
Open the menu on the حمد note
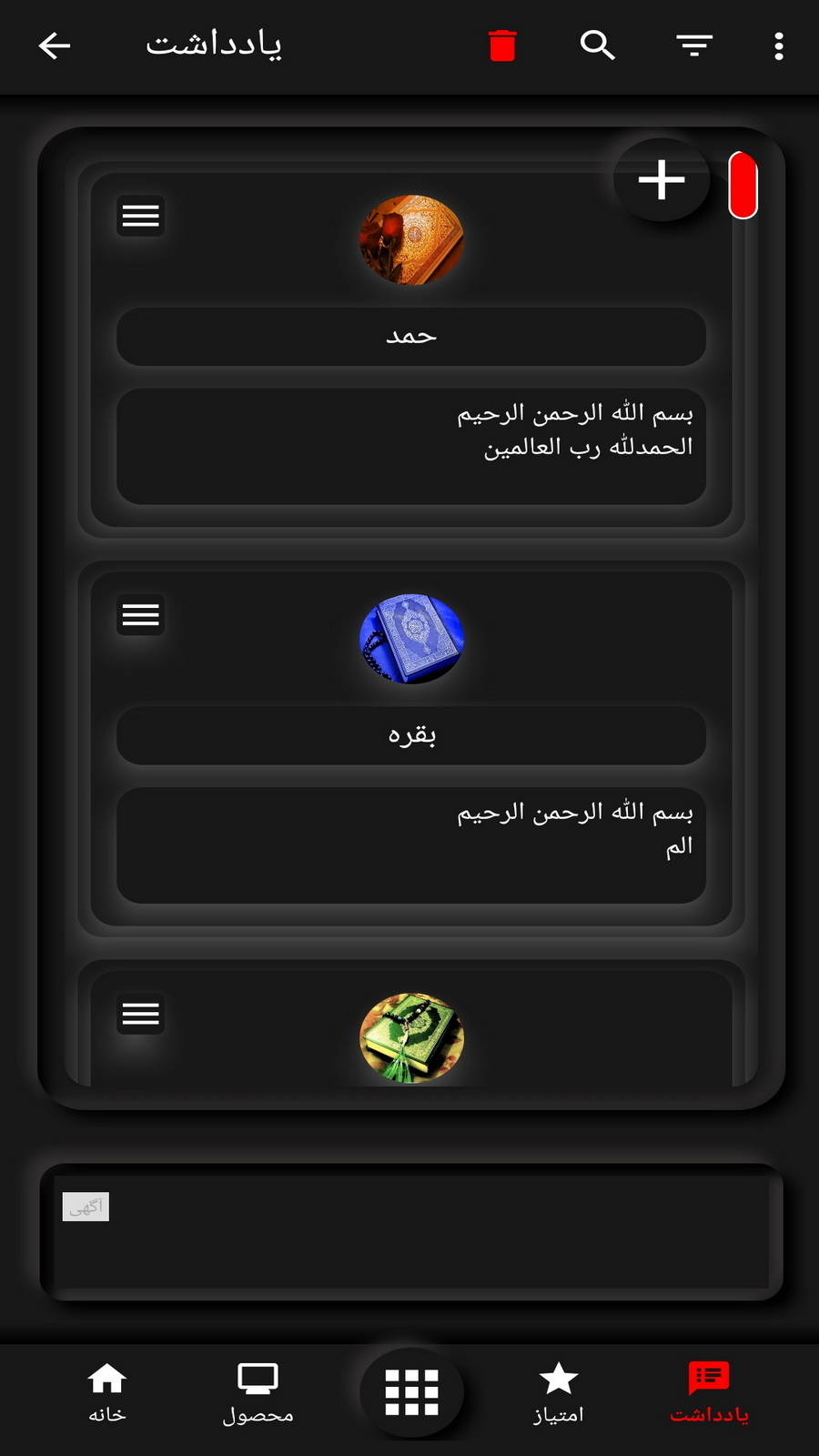click(141, 217)
